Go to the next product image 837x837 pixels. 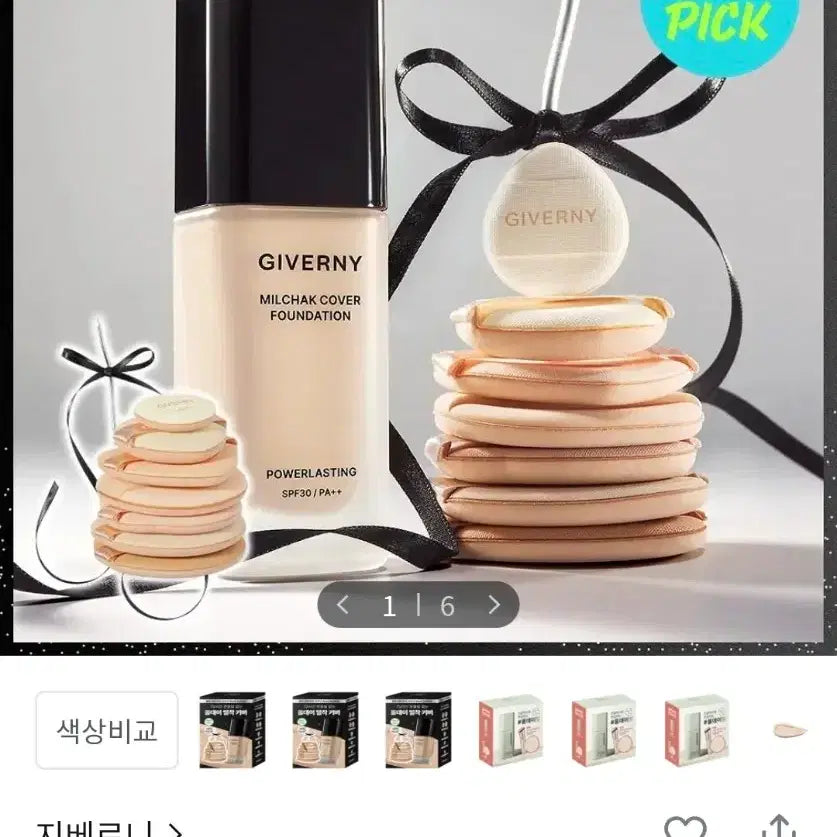coord(493,605)
